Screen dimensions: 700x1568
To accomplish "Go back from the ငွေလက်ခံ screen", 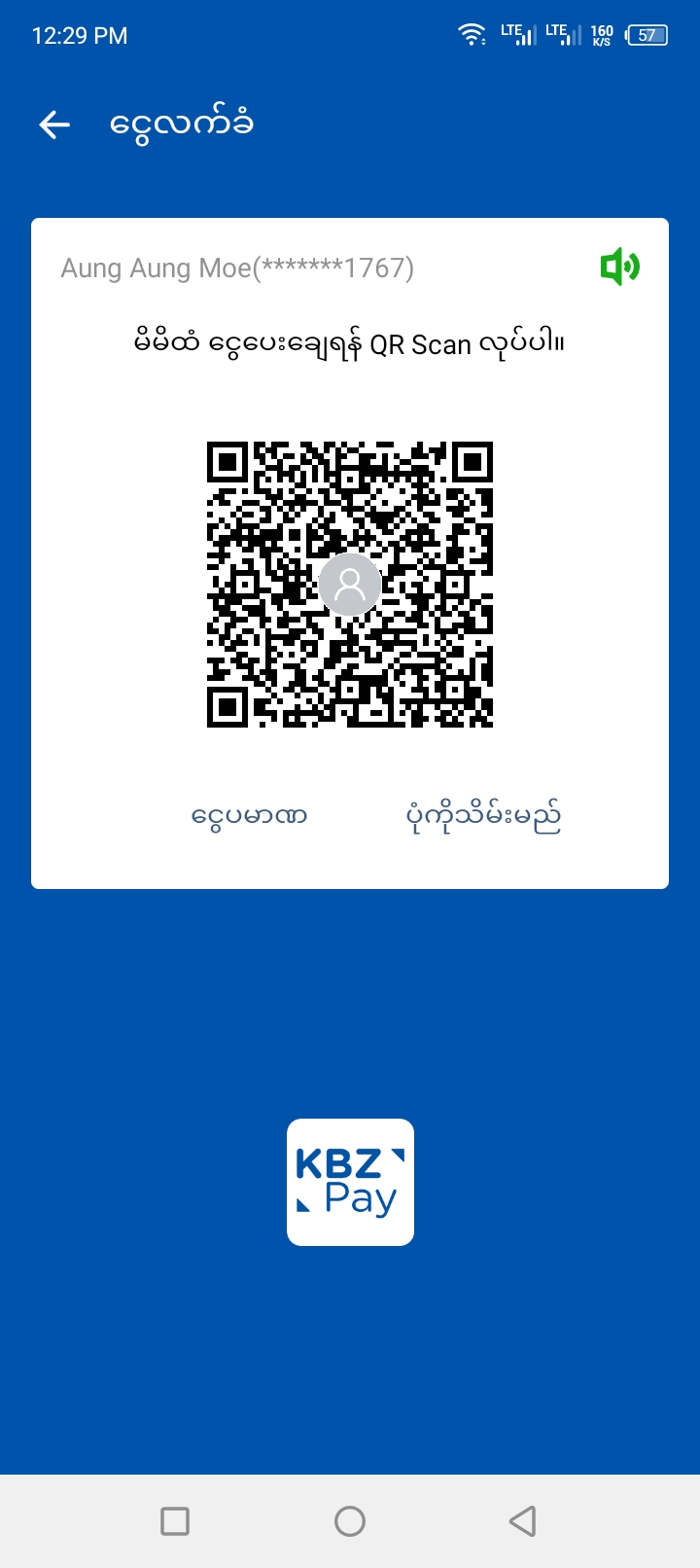I will coord(55,125).
